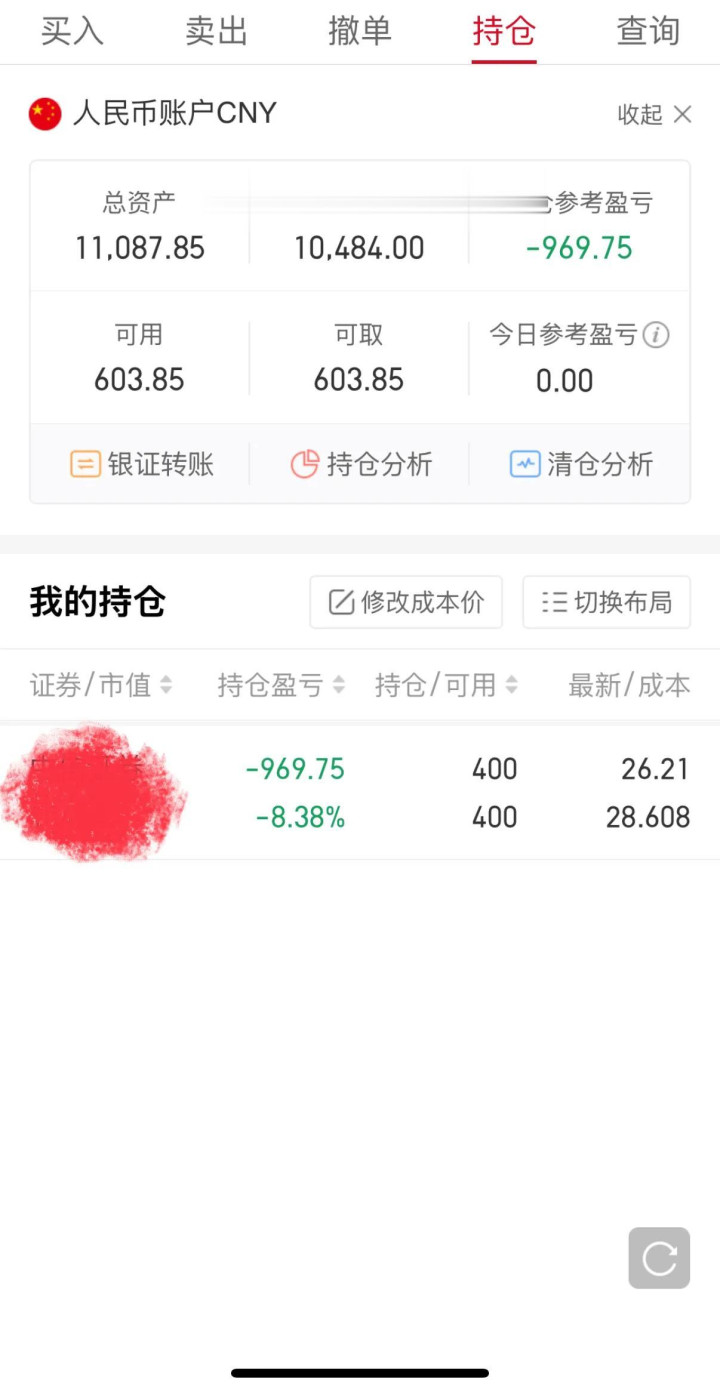
Task: Collapse the account panel with 收起
Action: pyautogui.click(x=654, y=115)
